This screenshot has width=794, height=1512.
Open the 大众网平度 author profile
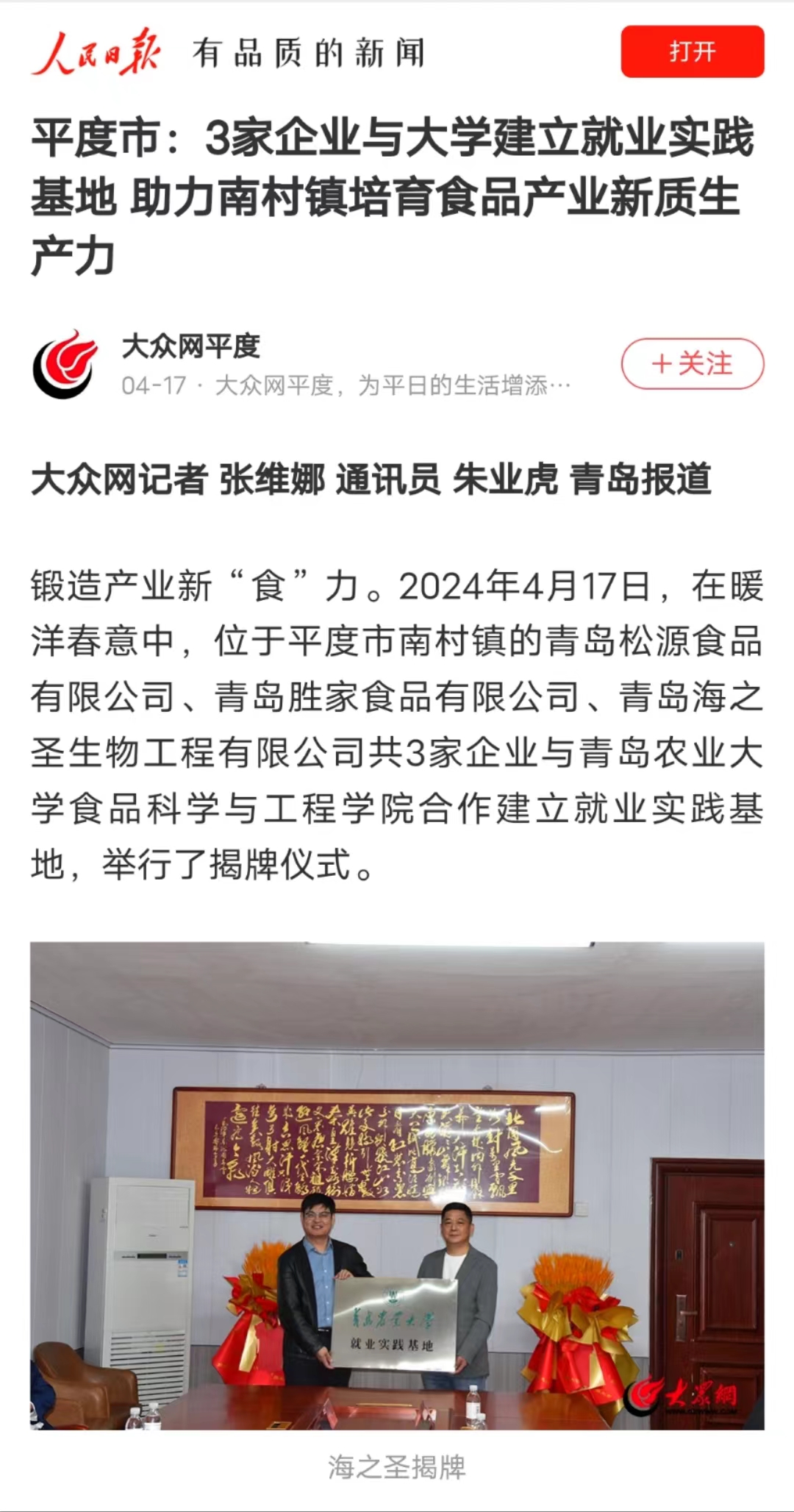(191, 346)
